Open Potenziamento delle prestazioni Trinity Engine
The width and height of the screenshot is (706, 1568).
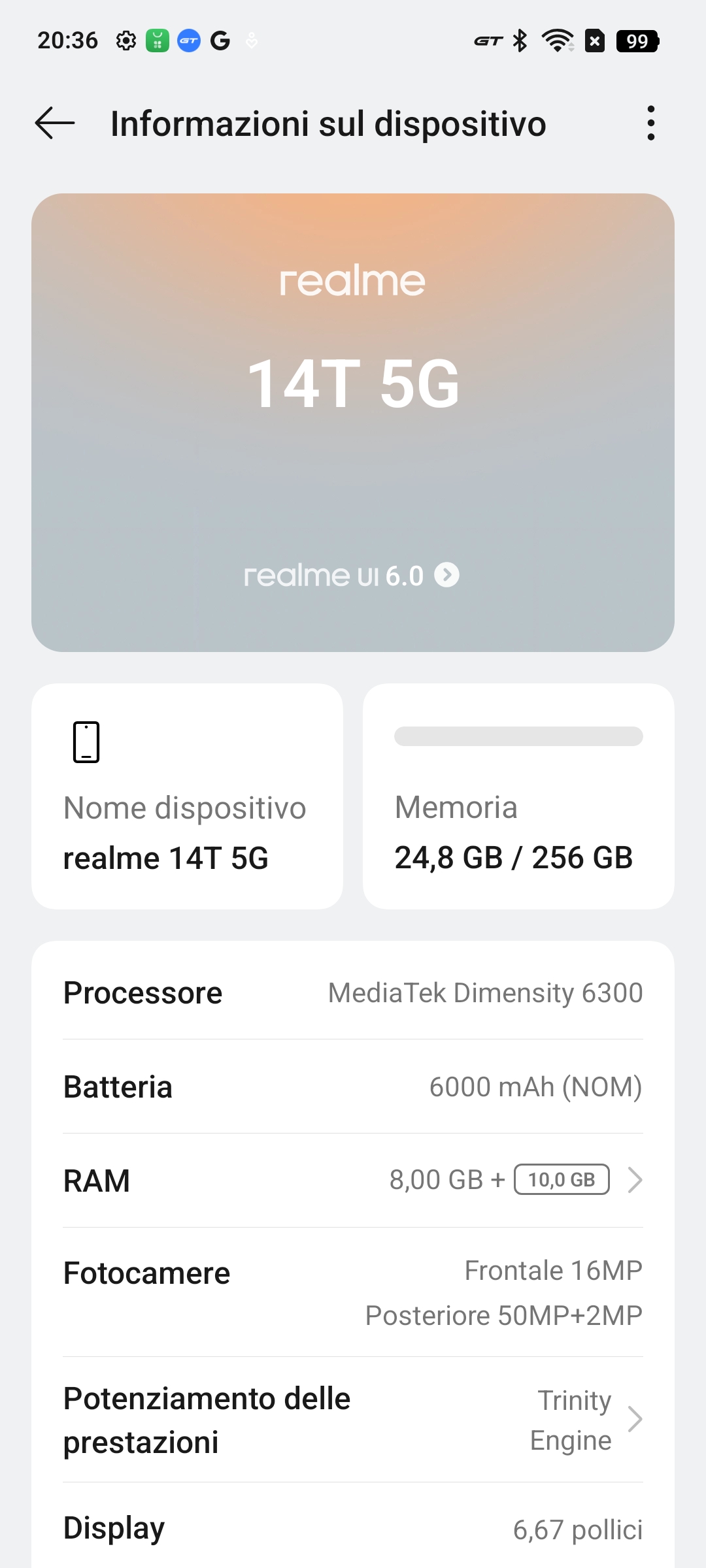353,1420
